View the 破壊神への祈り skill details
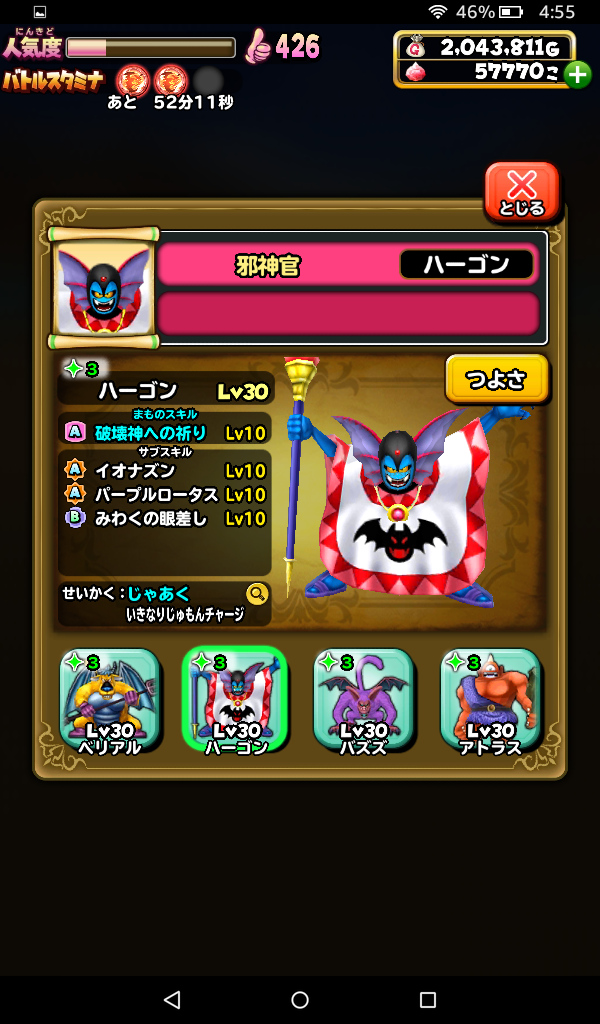 coord(165,433)
